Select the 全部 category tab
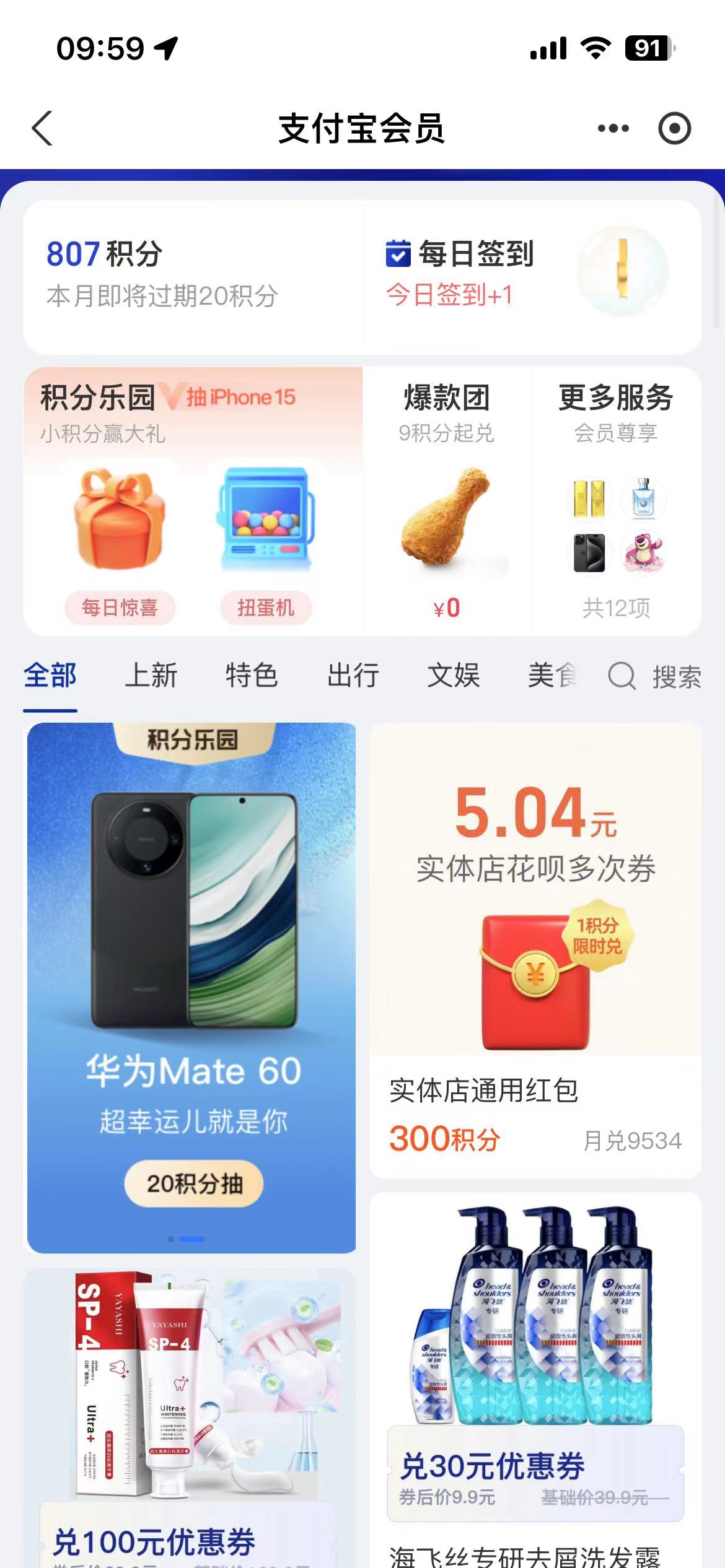This screenshot has height=1568, width=725. coord(50,676)
